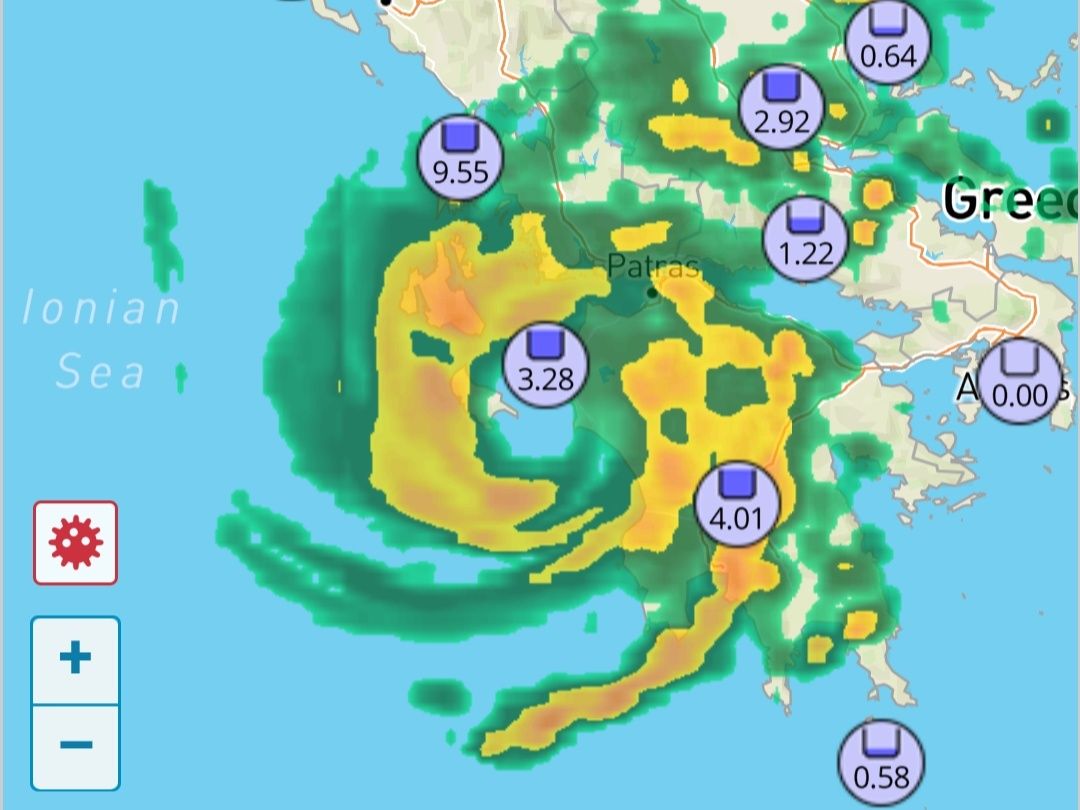Zoom in on the map
Viewport: 1080px width, 810px height.
click(x=76, y=660)
